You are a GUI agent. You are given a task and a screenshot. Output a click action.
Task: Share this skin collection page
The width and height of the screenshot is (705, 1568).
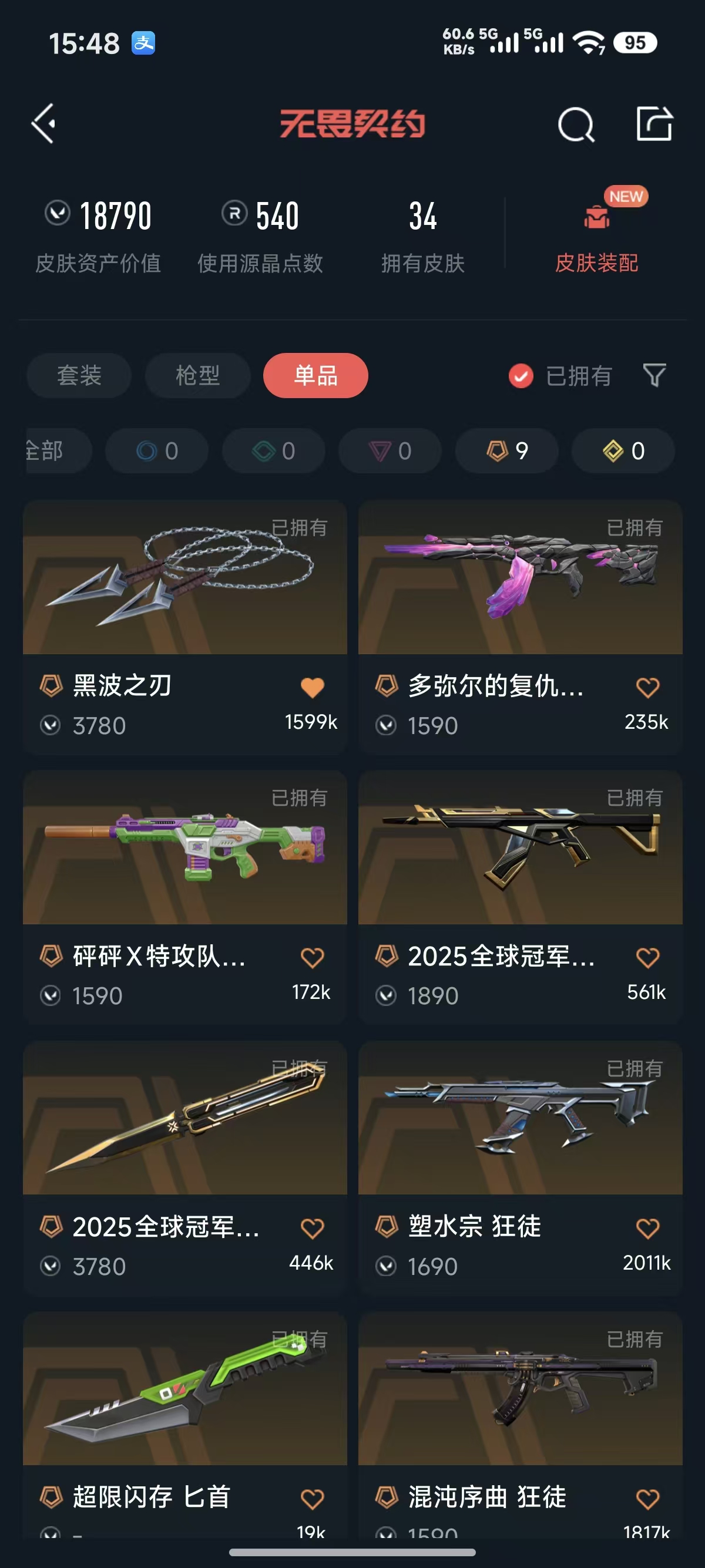[x=654, y=123]
